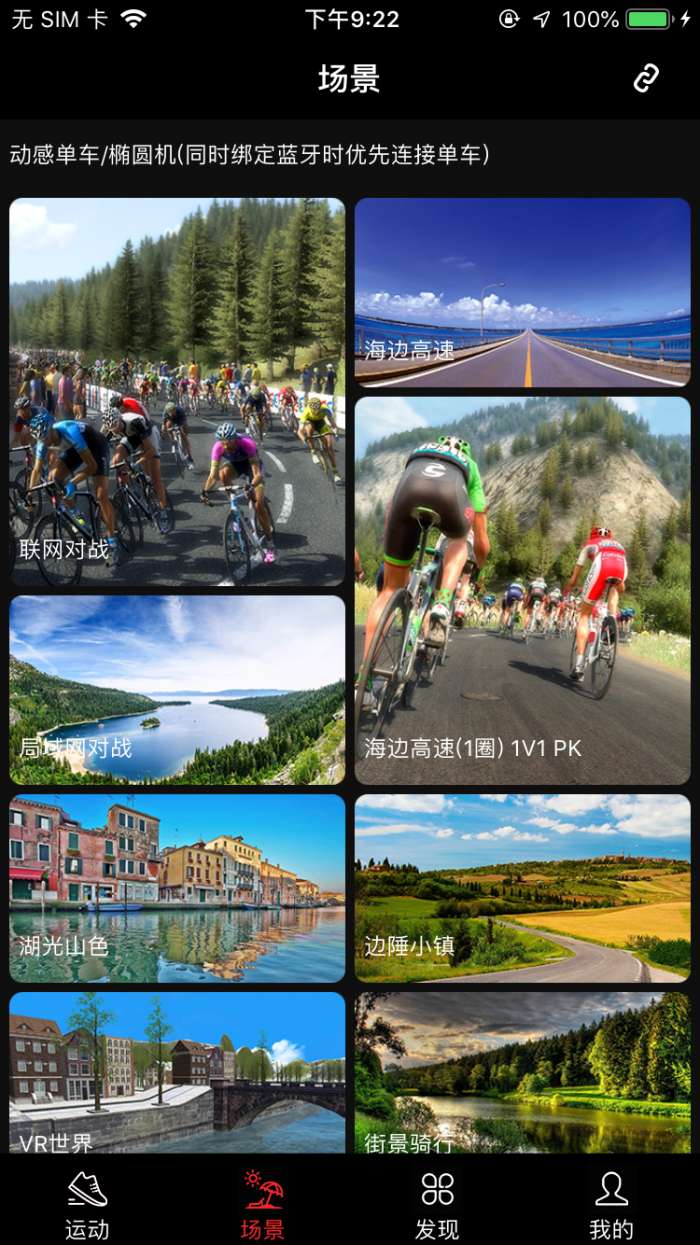
Task: Tap the 场景 tab
Action: (262, 1204)
